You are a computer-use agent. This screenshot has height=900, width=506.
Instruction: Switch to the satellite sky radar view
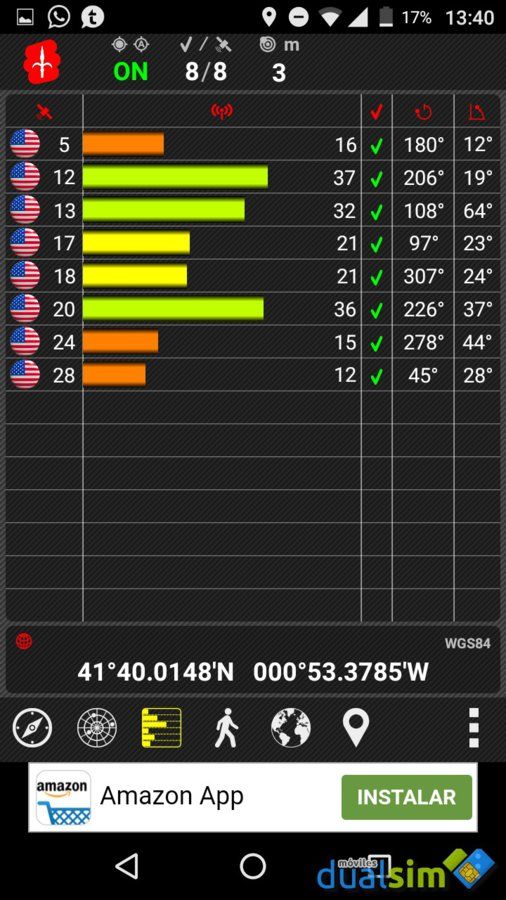tap(97, 728)
